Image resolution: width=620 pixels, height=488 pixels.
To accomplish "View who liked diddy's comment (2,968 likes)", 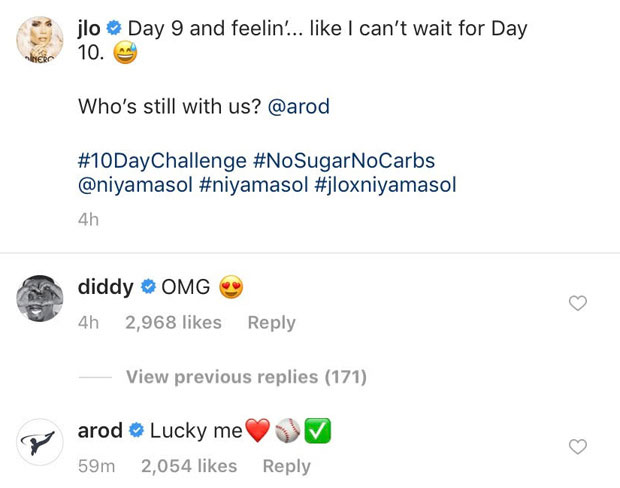I will click(x=173, y=323).
